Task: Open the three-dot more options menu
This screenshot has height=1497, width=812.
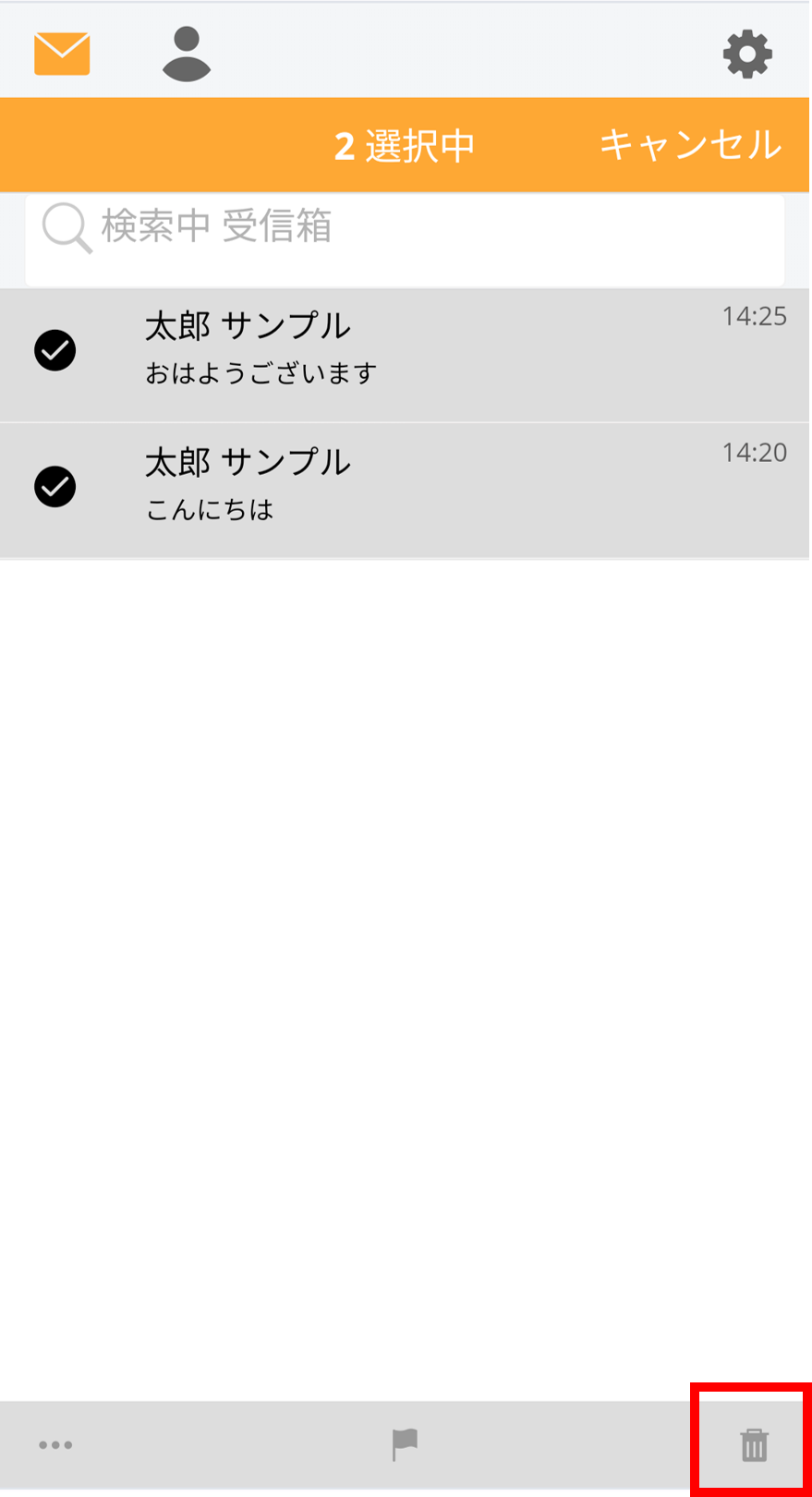Action: 55,1444
